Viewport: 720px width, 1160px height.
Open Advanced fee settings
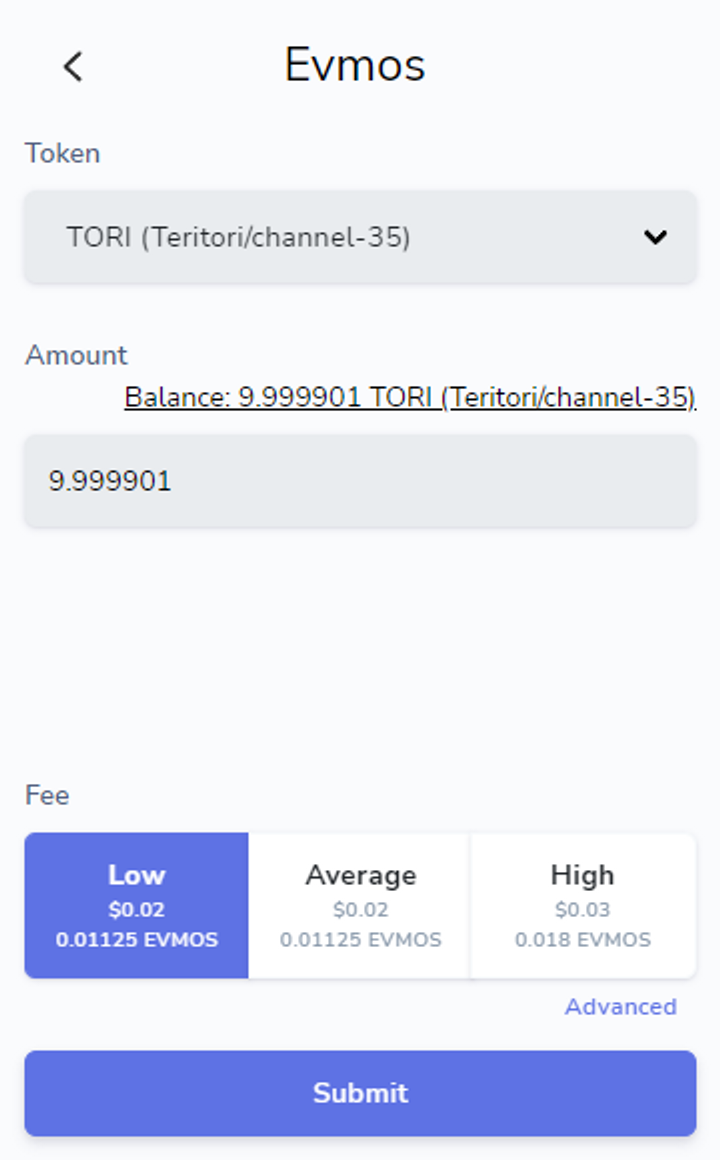pyautogui.click(x=620, y=1006)
